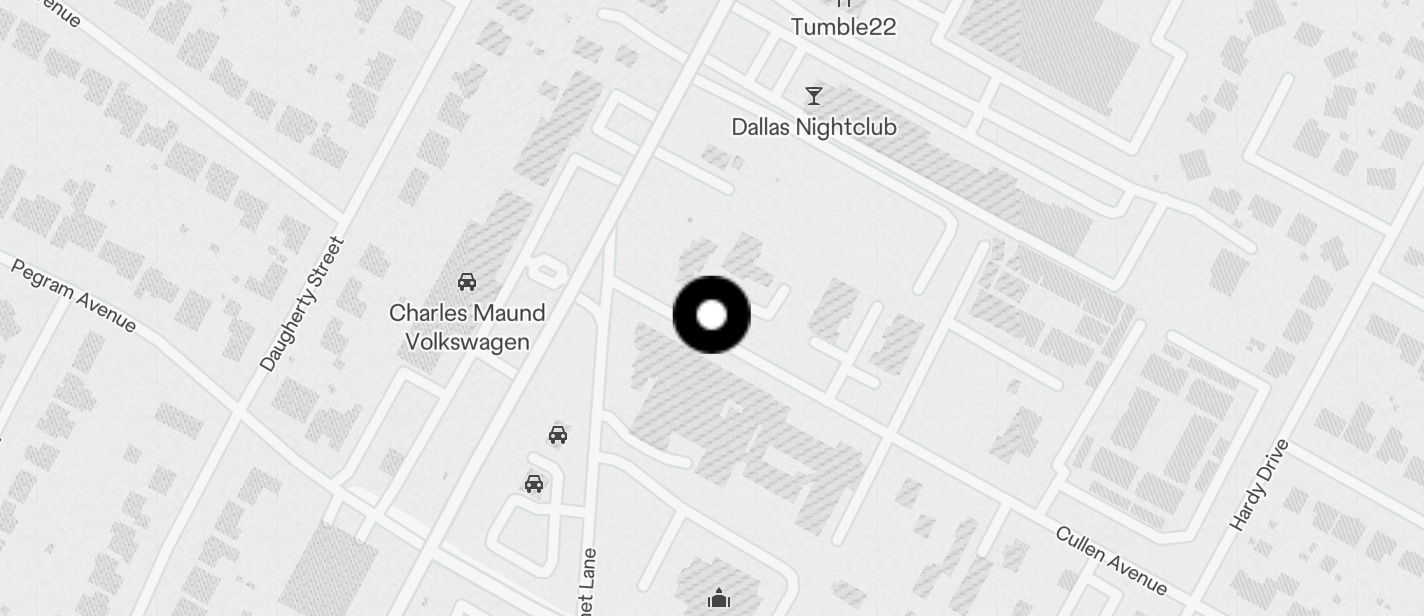The height and width of the screenshot is (616, 1424).
Task: Tap the black location pin marker
Action: [x=711, y=315]
